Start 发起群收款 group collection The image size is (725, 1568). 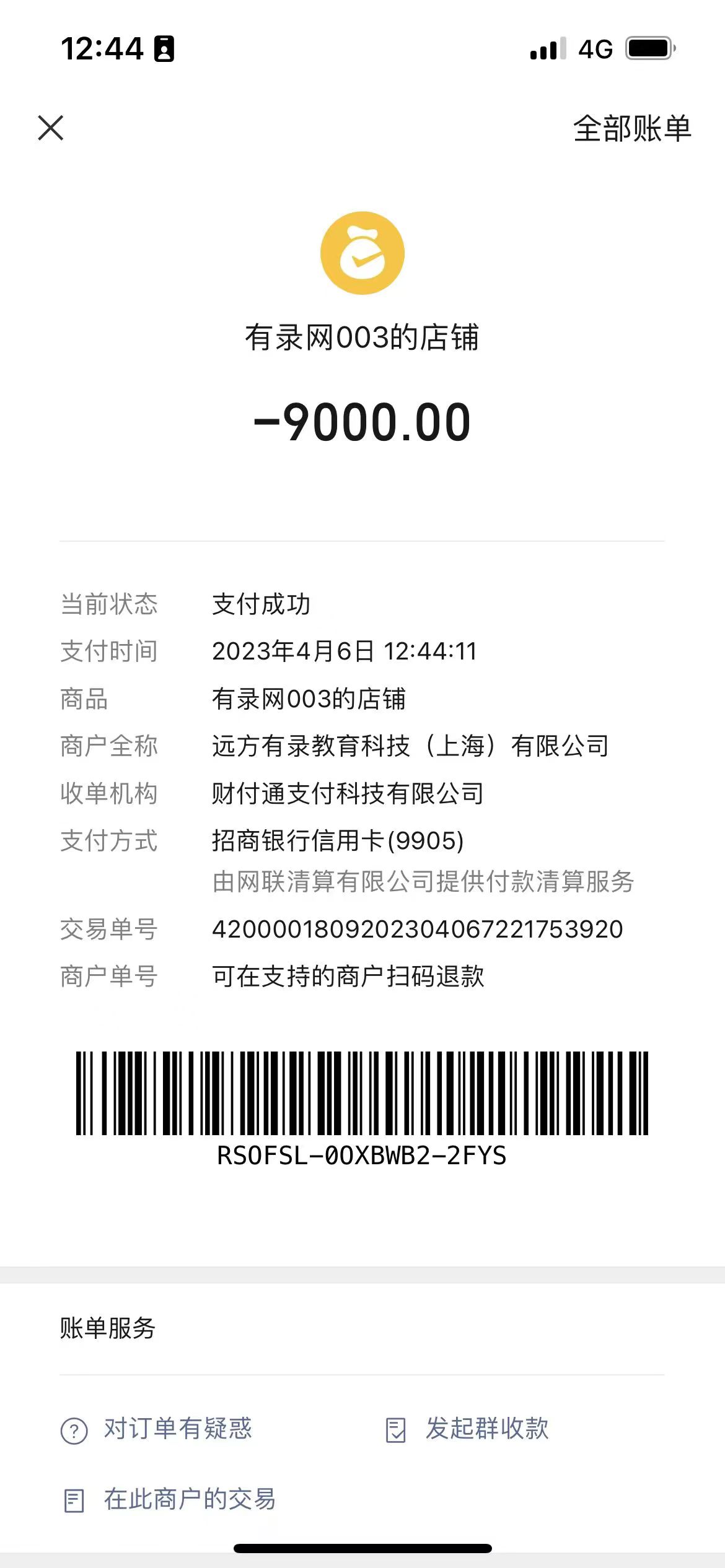pyautogui.click(x=468, y=1429)
